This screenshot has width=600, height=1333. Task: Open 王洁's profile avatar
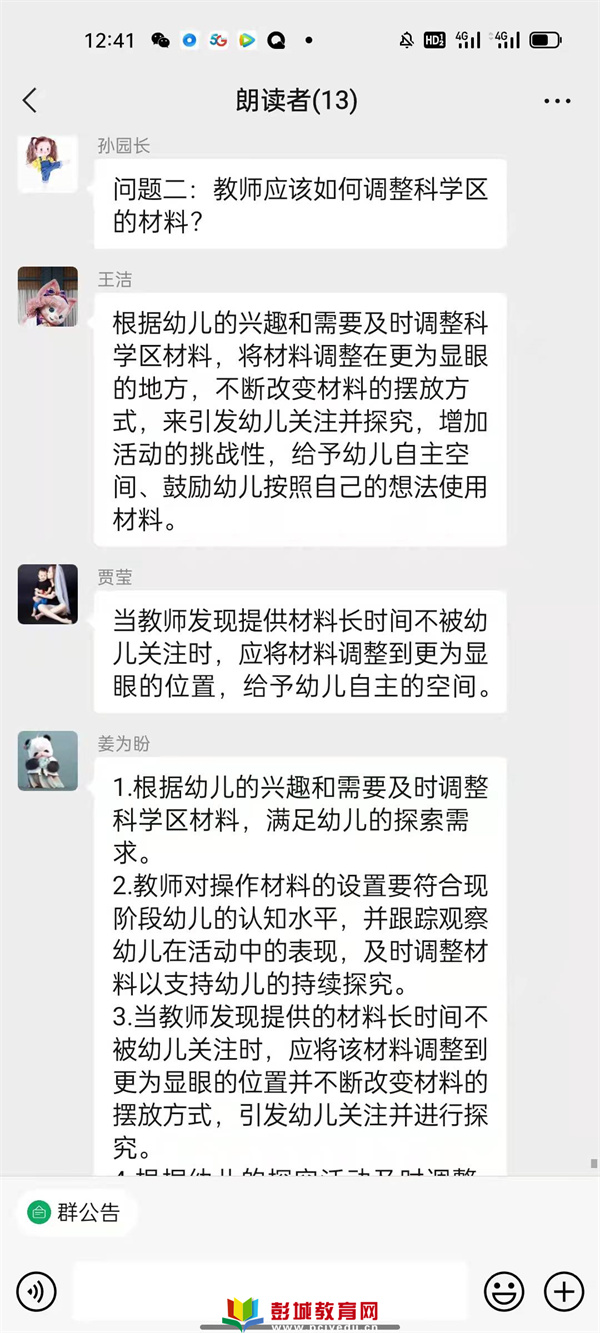pos(48,296)
